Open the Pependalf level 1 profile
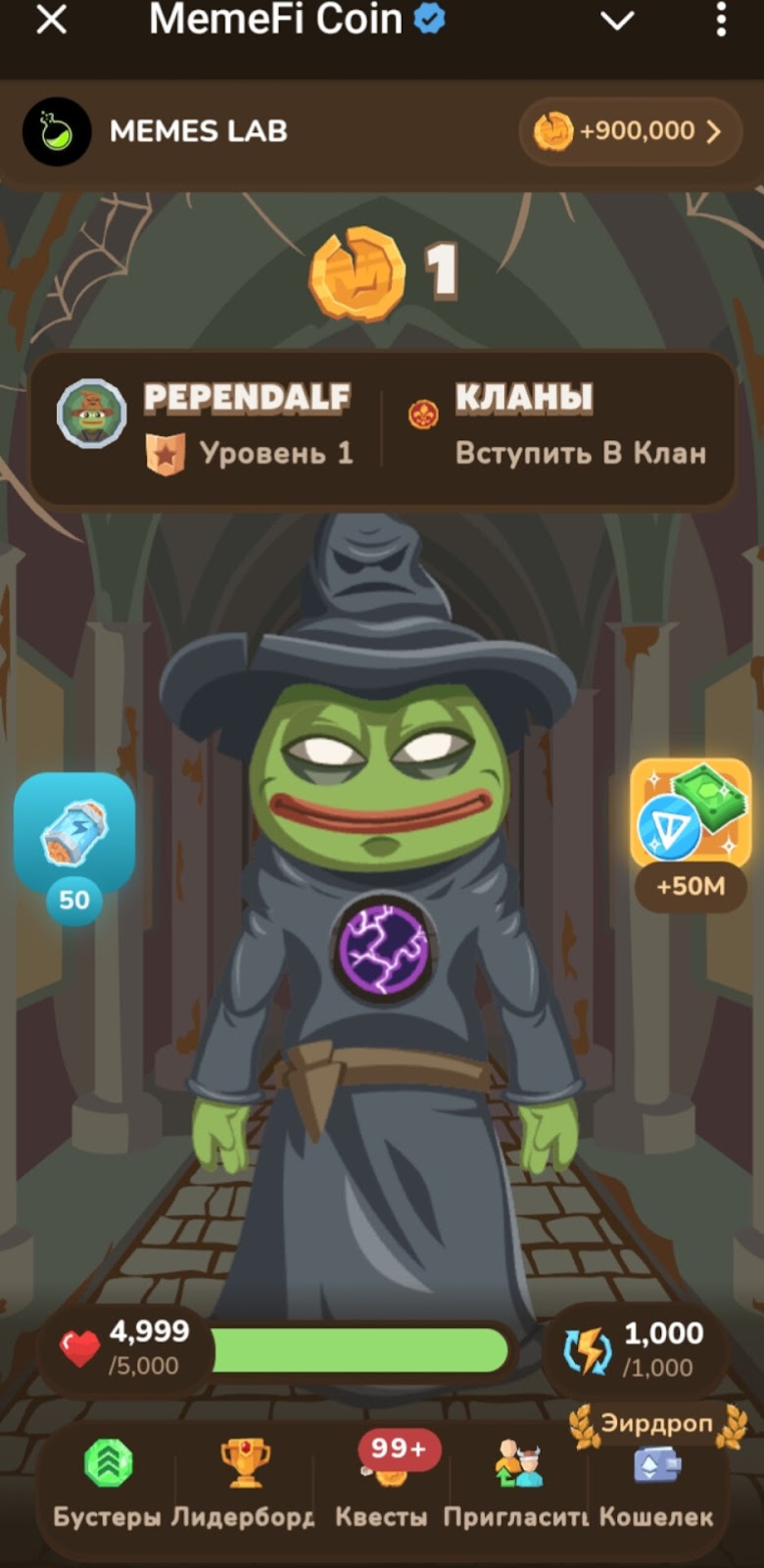Screen dimensions: 764x1568 (208, 425)
